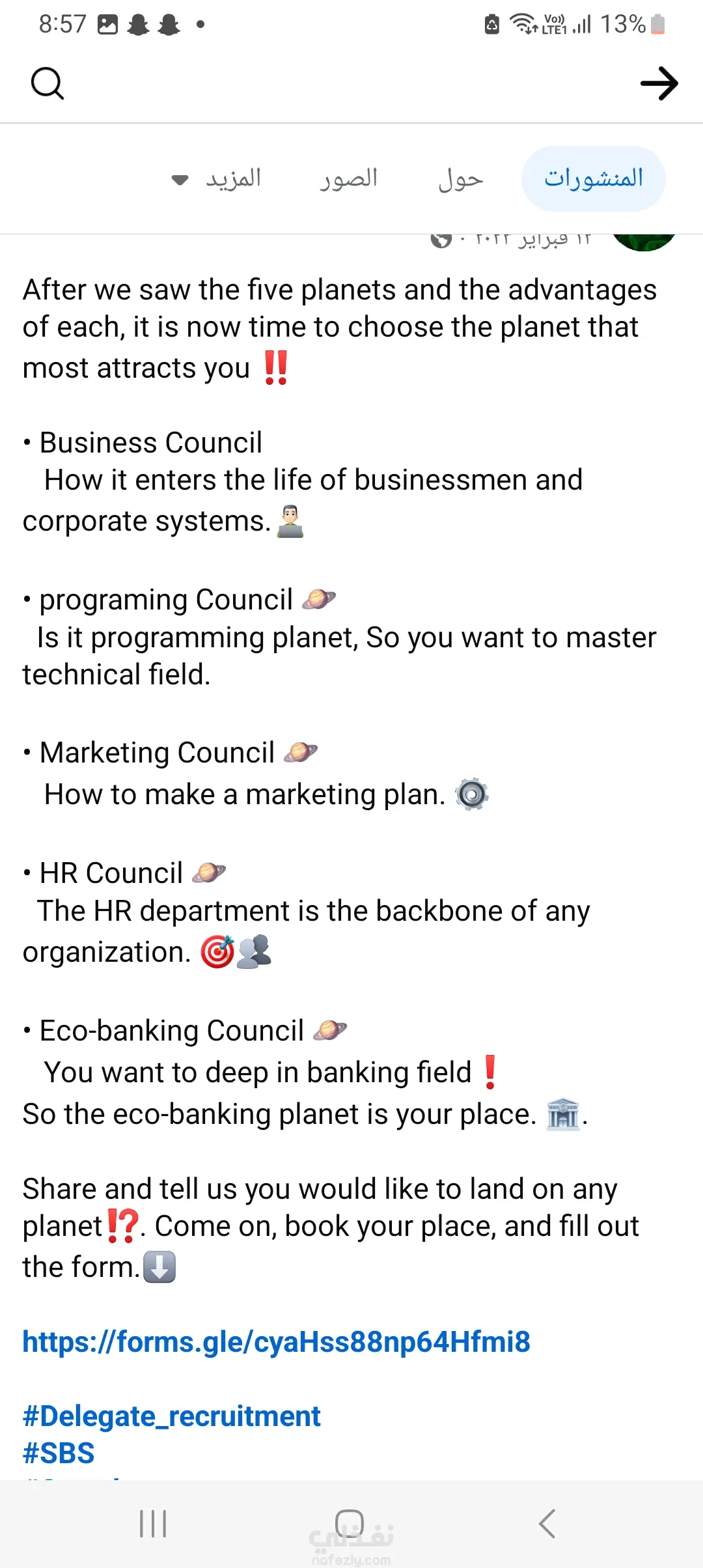Open the #Delegate_recruitment hashtag
This screenshot has height=1568, width=703.
point(171,1416)
